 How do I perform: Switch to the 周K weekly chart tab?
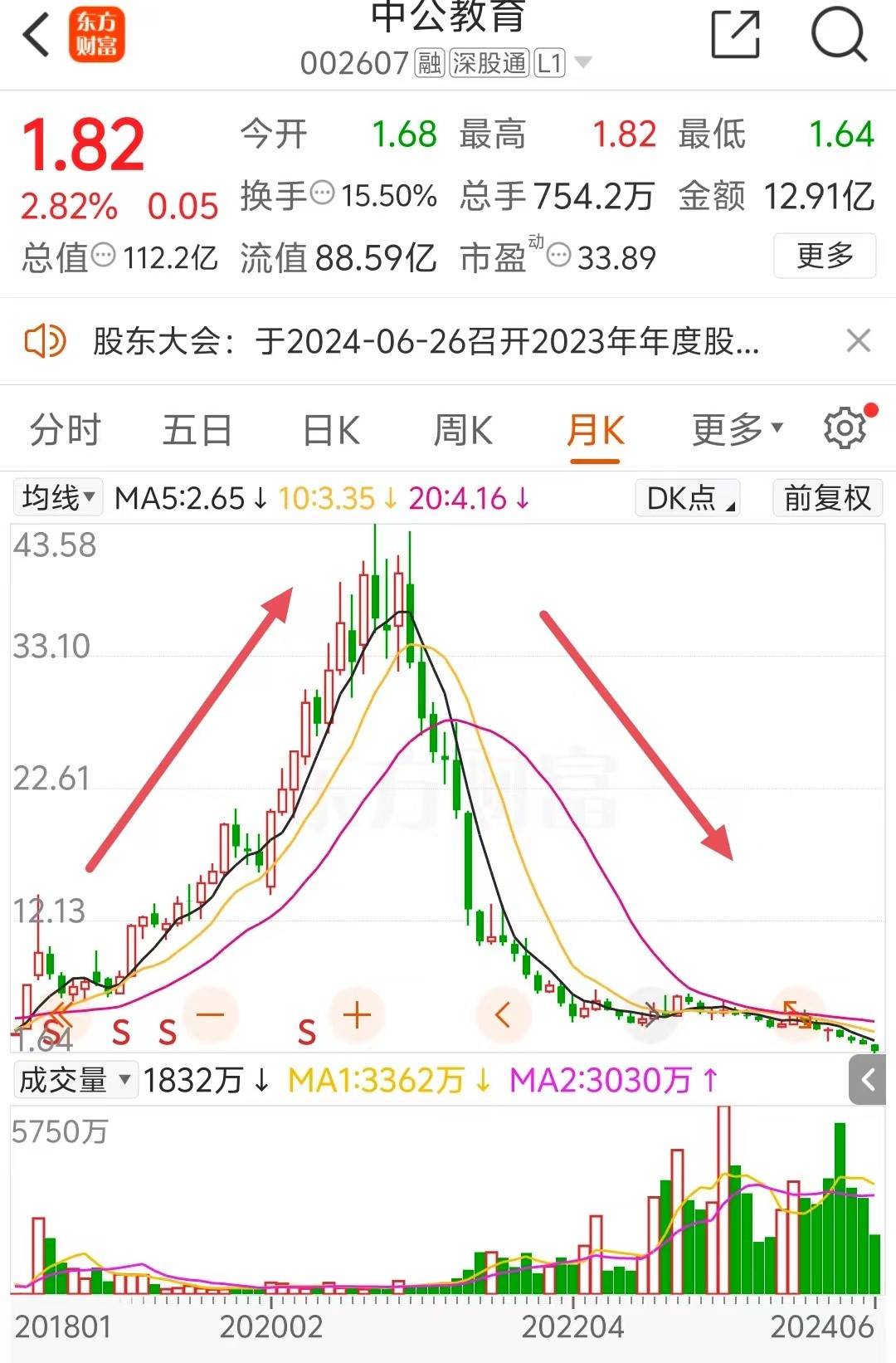coord(463,430)
